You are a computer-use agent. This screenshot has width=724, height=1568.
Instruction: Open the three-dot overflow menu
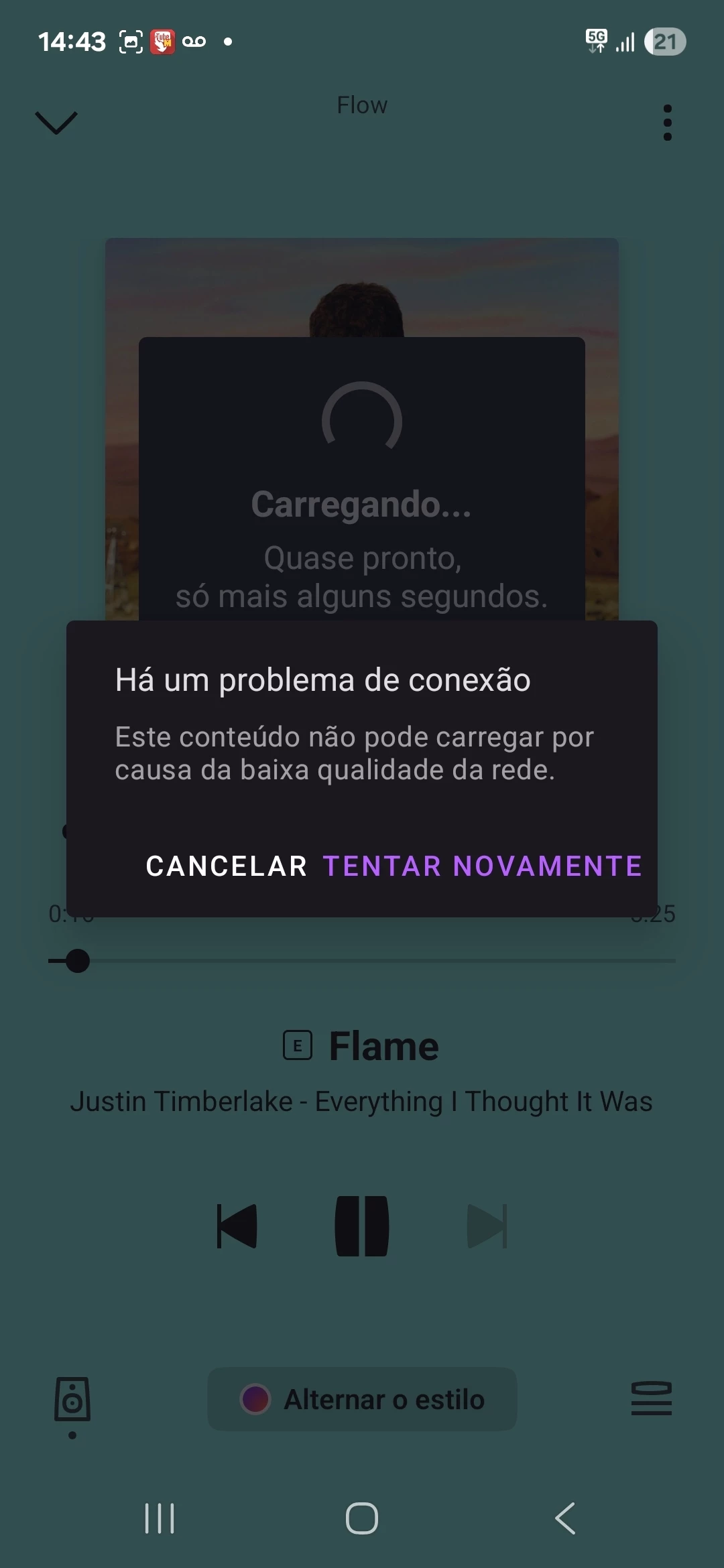(666, 123)
